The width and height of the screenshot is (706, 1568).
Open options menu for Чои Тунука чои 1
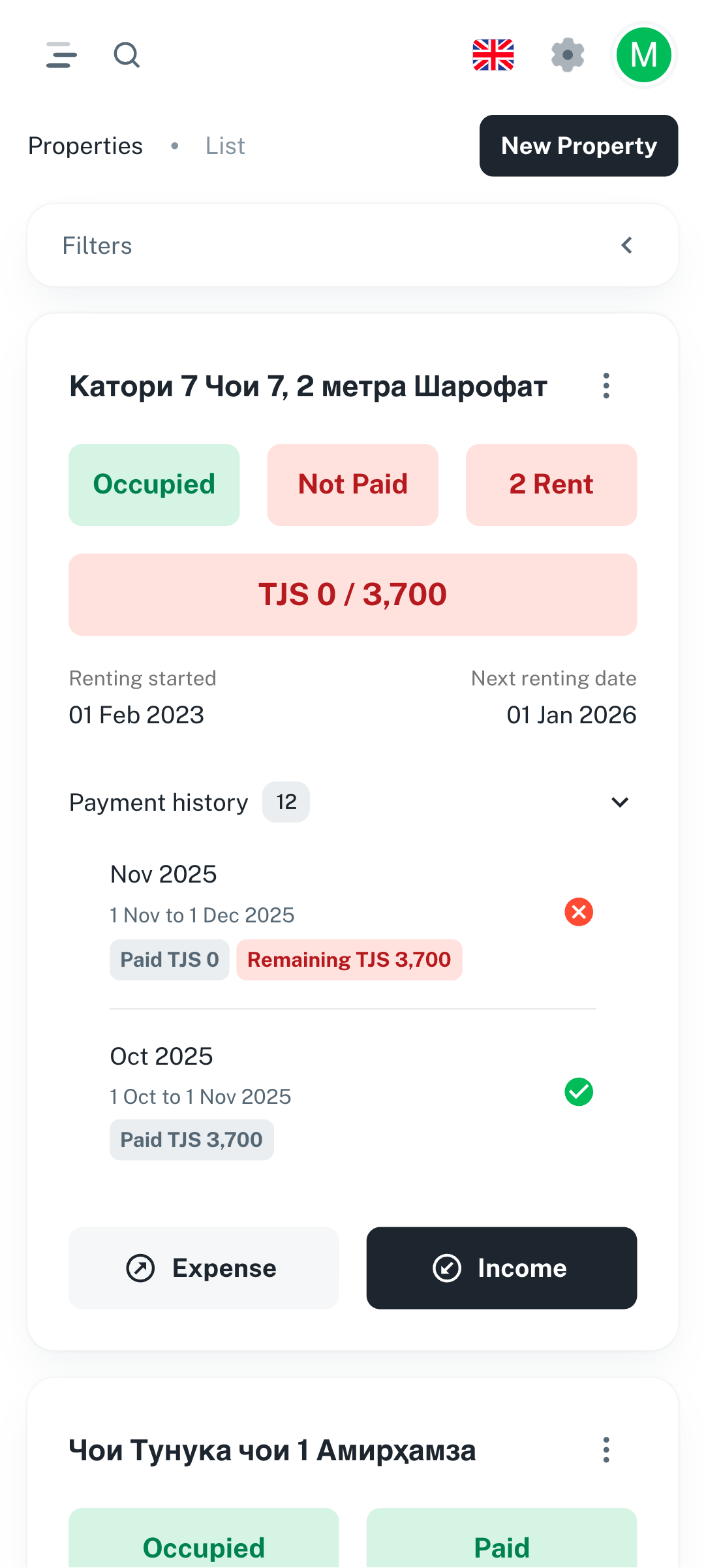tap(606, 1450)
